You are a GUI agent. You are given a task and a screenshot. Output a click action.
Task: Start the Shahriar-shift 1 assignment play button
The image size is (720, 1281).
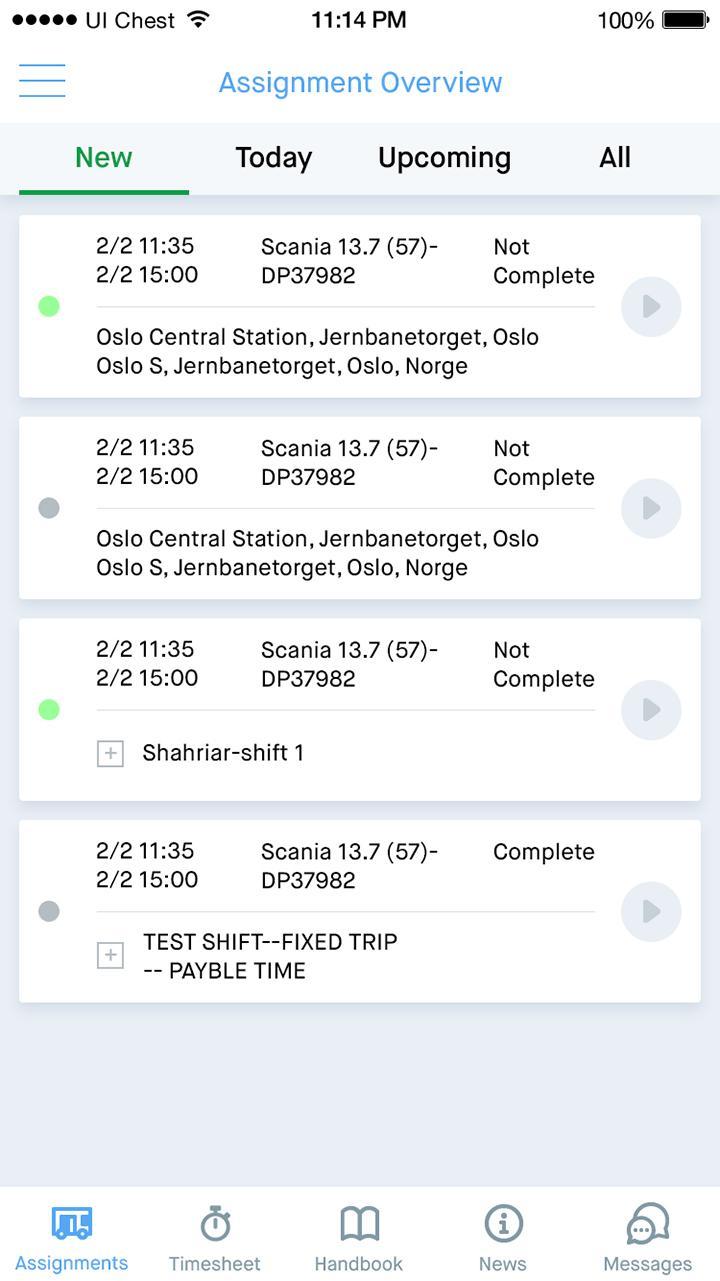click(x=651, y=710)
